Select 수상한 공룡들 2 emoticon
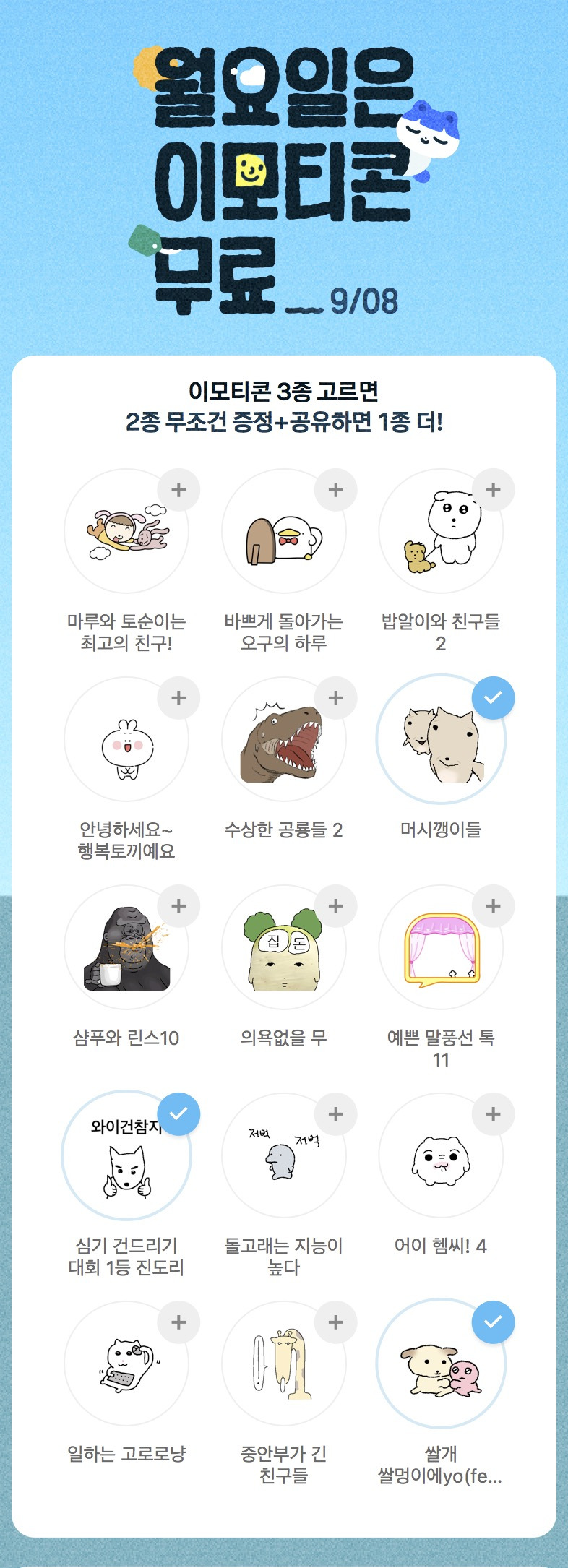The image size is (568, 1568). [x=336, y=698]
